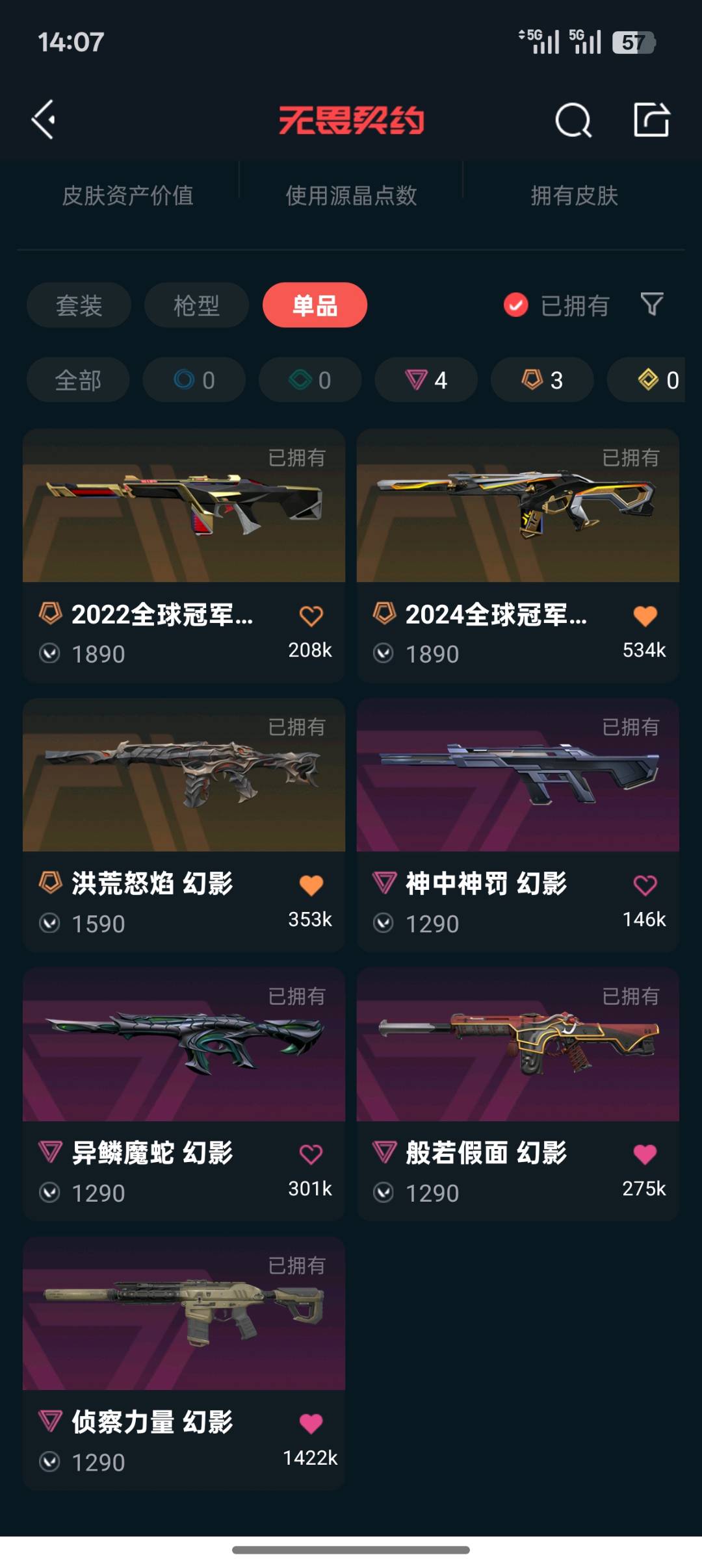The width and height of the screenshot is (702, 1568).
Task: Select the 单品 tab
Action: pyautogui.click(x=315, y=305)
